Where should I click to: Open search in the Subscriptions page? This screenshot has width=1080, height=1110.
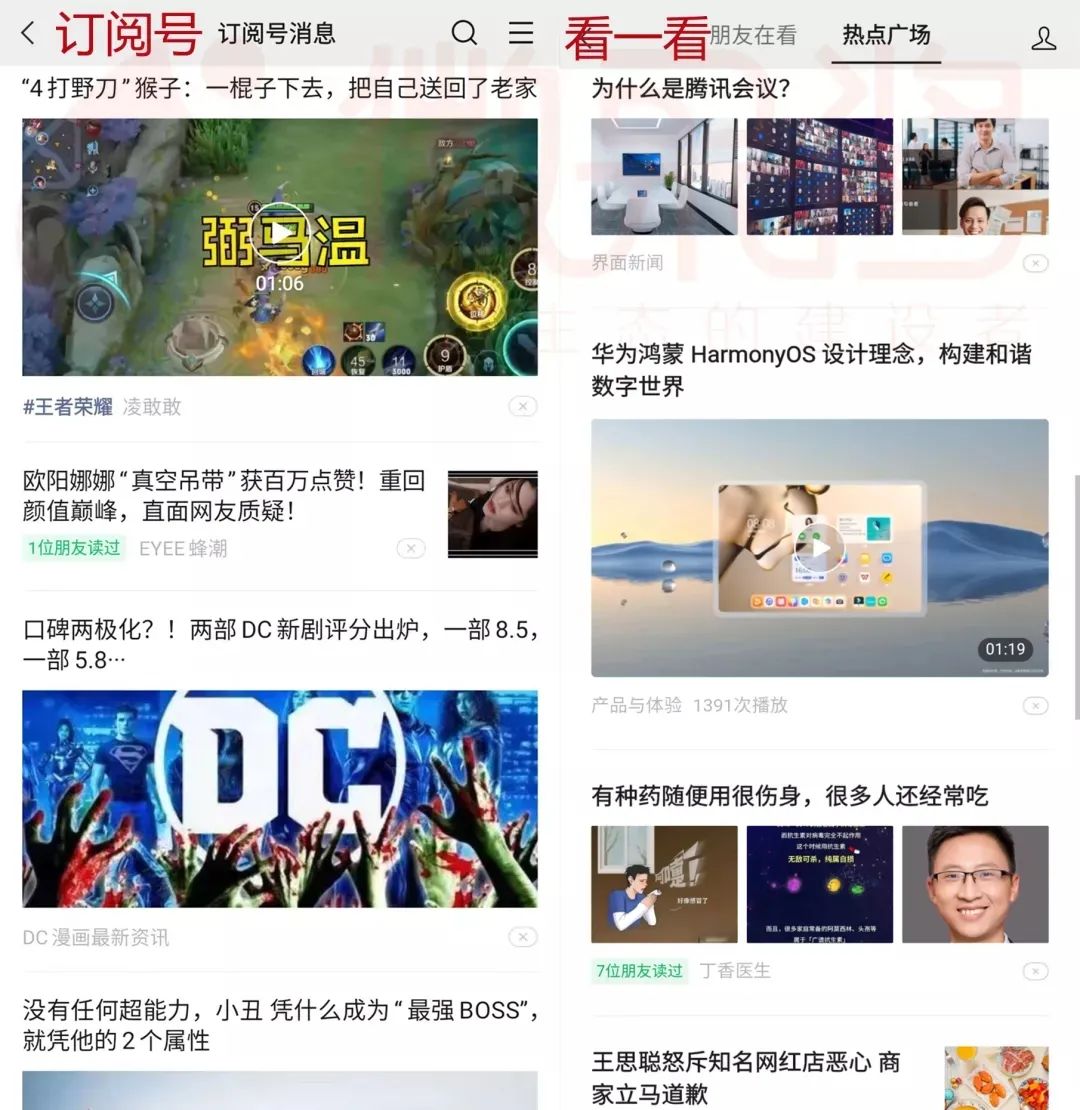click(x=464, y=33)
